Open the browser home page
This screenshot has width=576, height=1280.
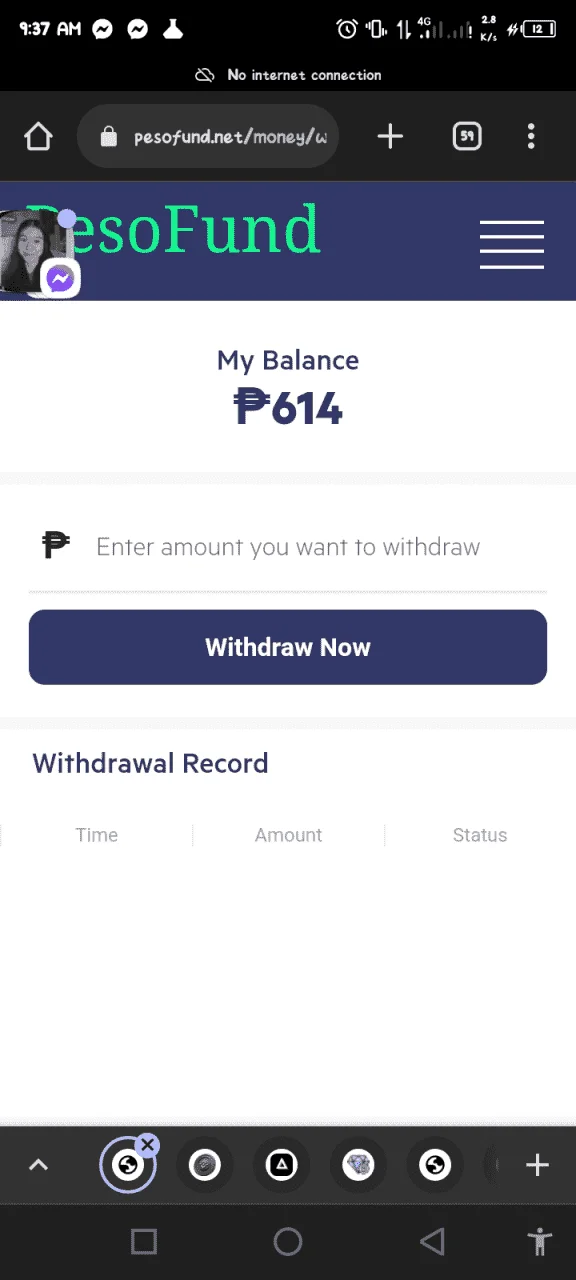38,136
